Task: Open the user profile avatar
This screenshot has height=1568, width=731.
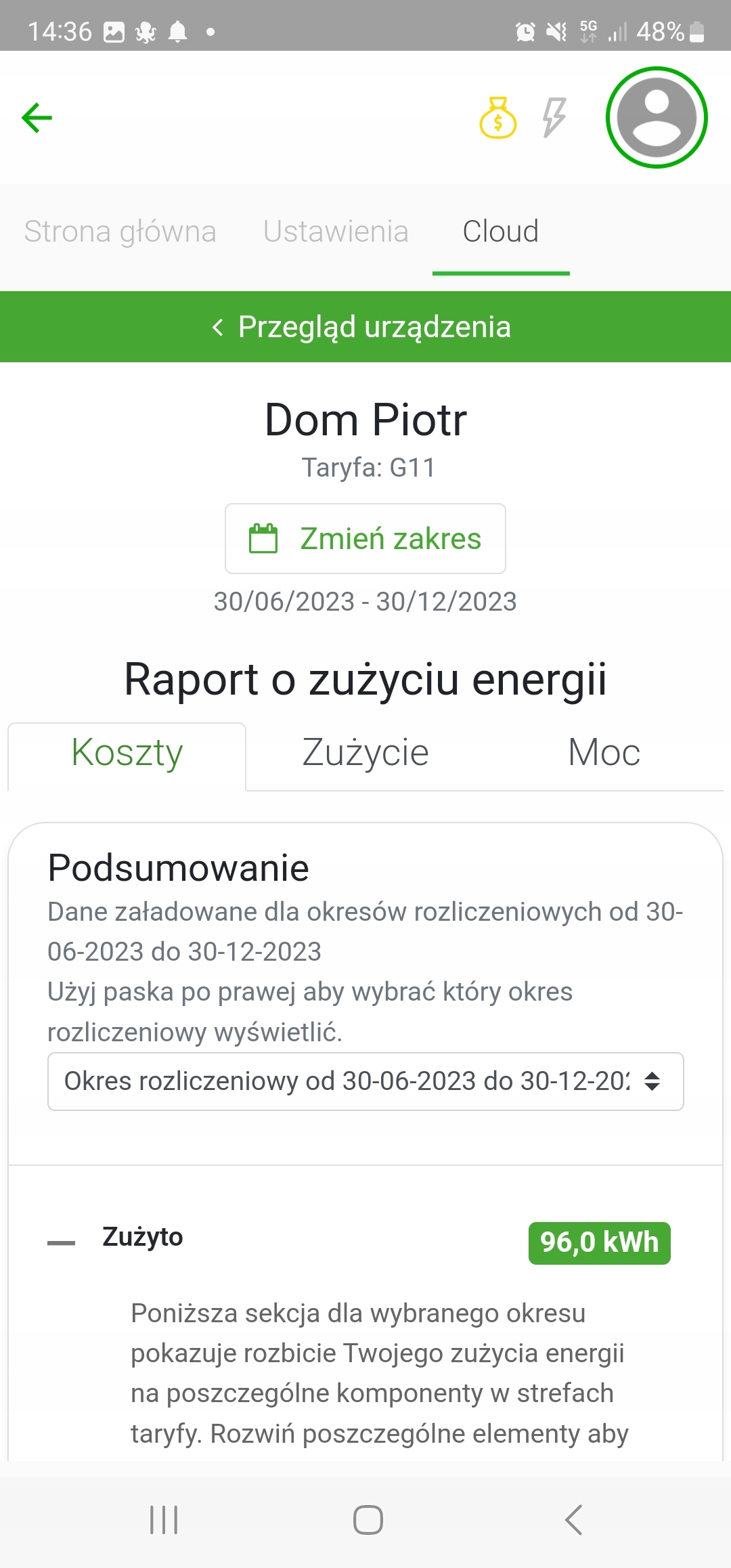Action: coord(657,117)
